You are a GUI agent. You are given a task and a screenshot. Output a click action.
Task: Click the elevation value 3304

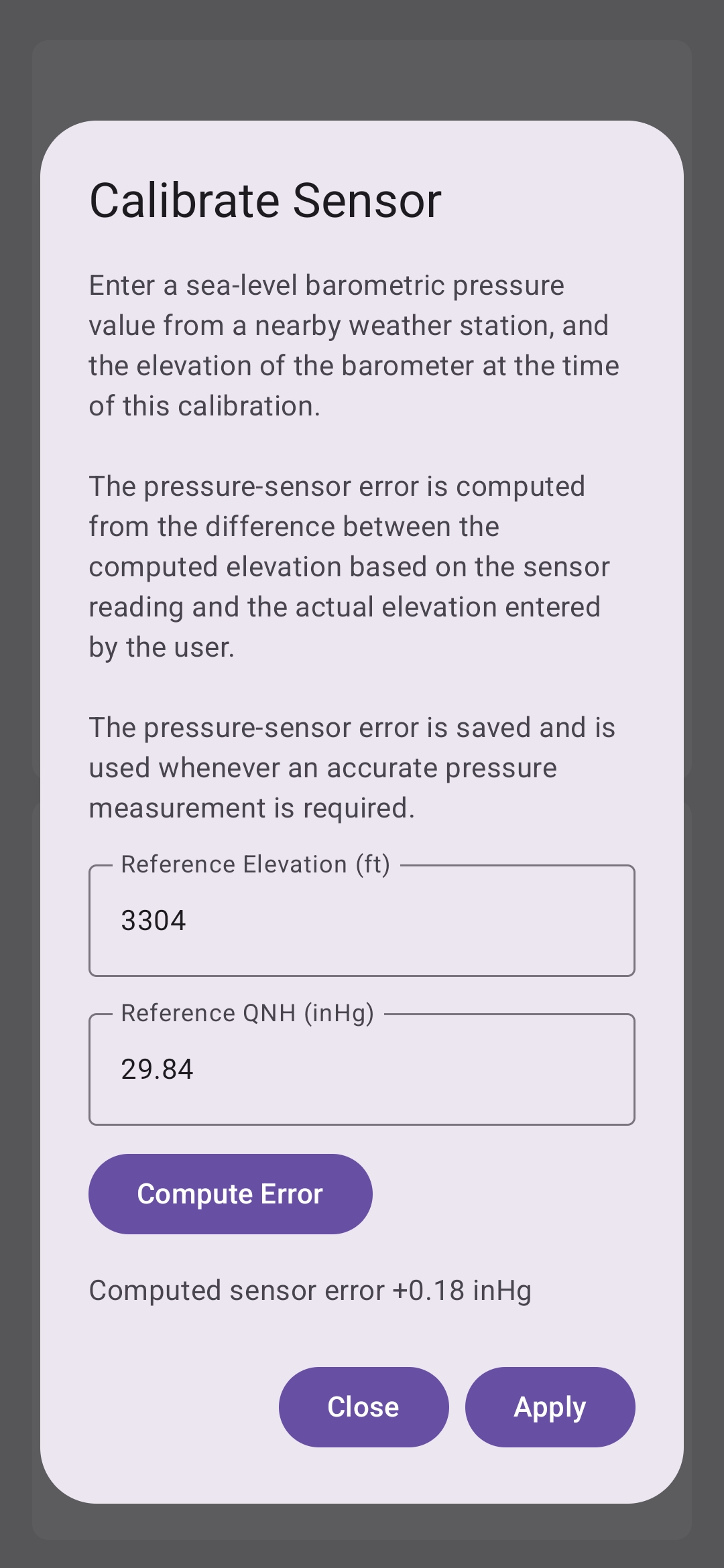(154, 920)
